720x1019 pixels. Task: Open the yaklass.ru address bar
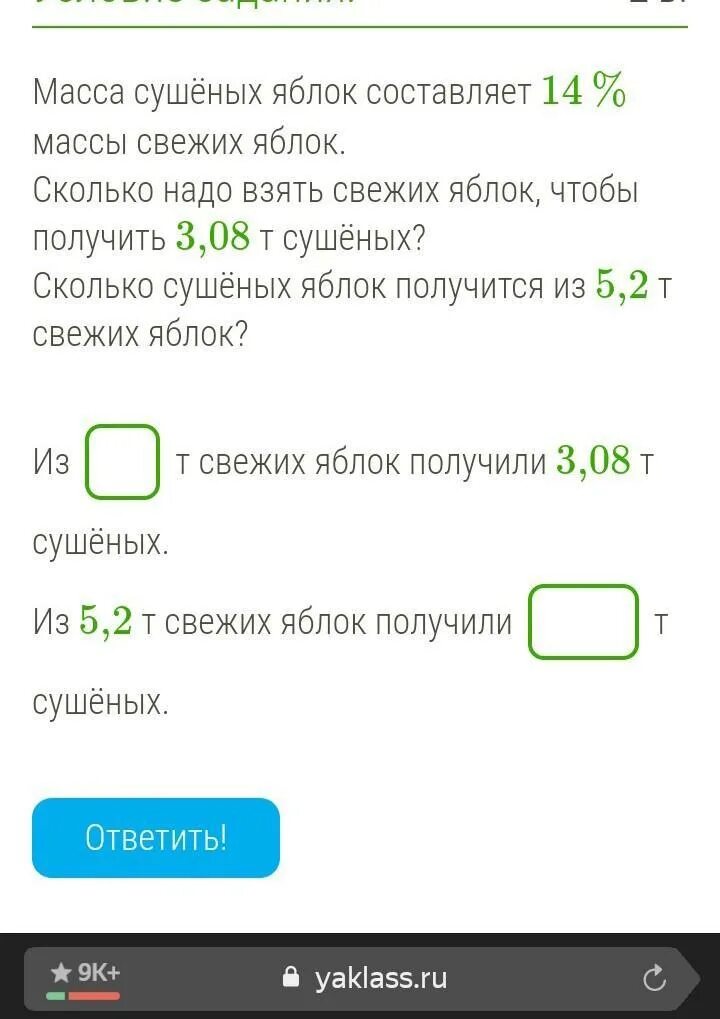click(380, 978)
